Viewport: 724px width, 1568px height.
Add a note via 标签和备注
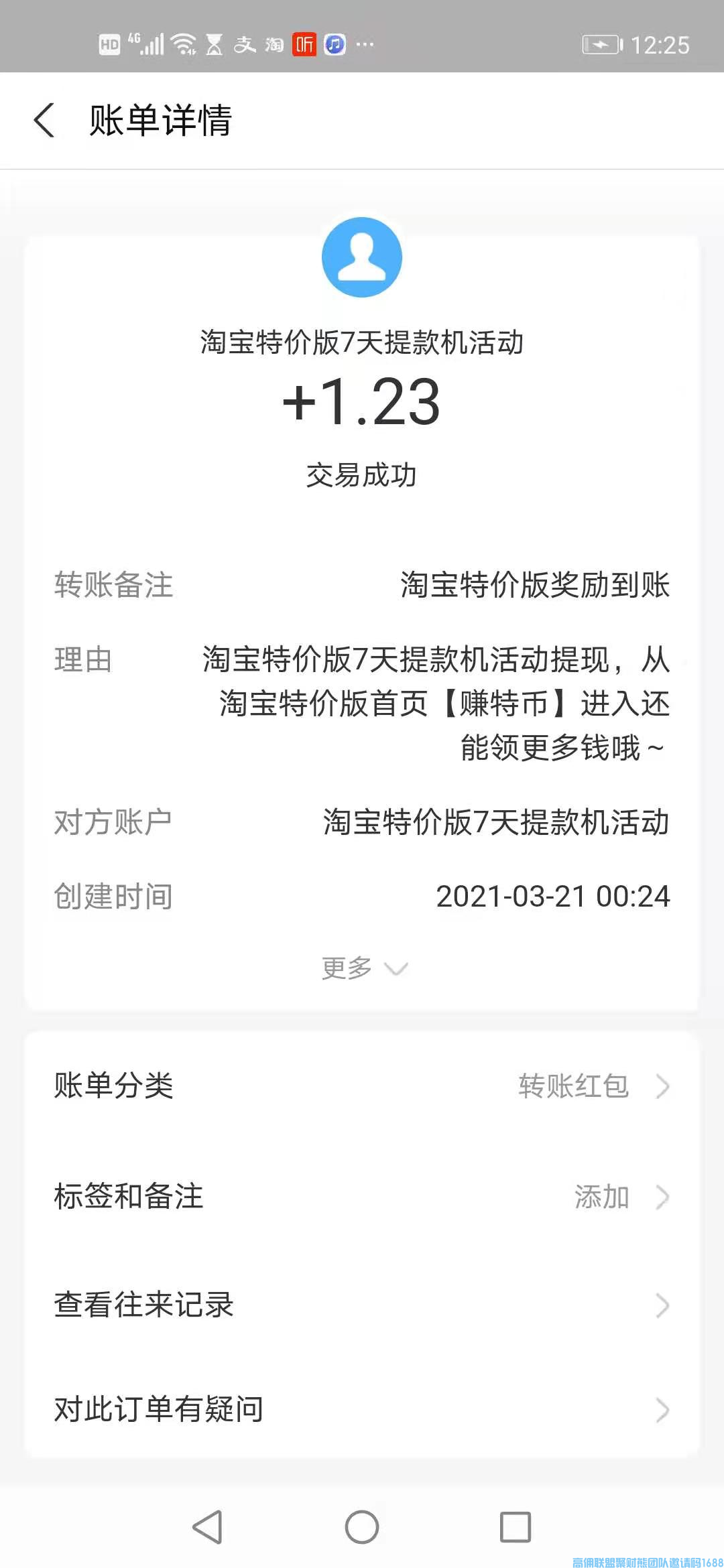click(x=362, y=1197)
